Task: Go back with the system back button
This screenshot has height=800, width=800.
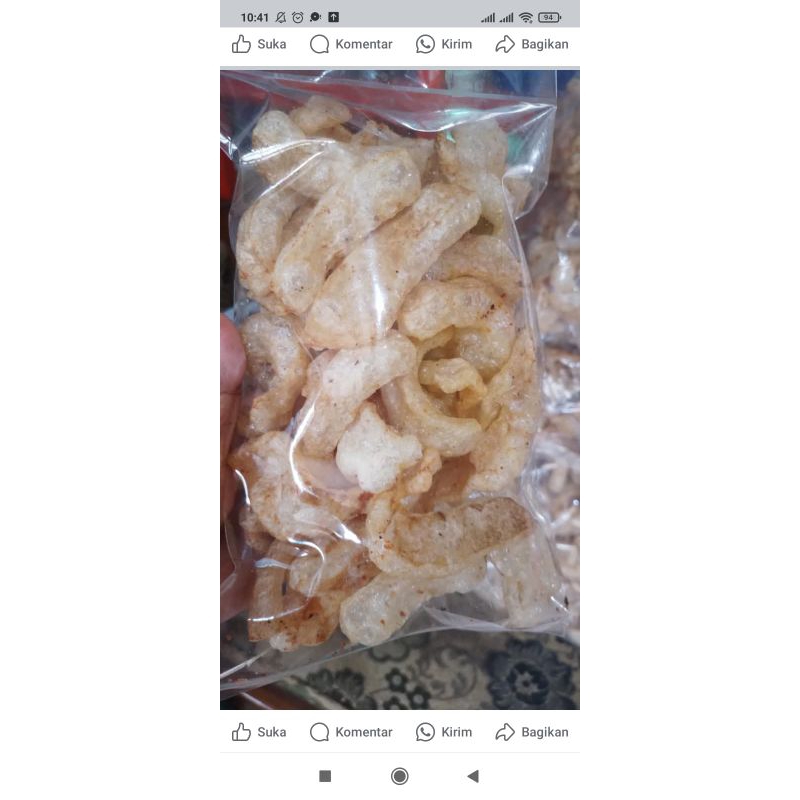Action: click(473, 776)
